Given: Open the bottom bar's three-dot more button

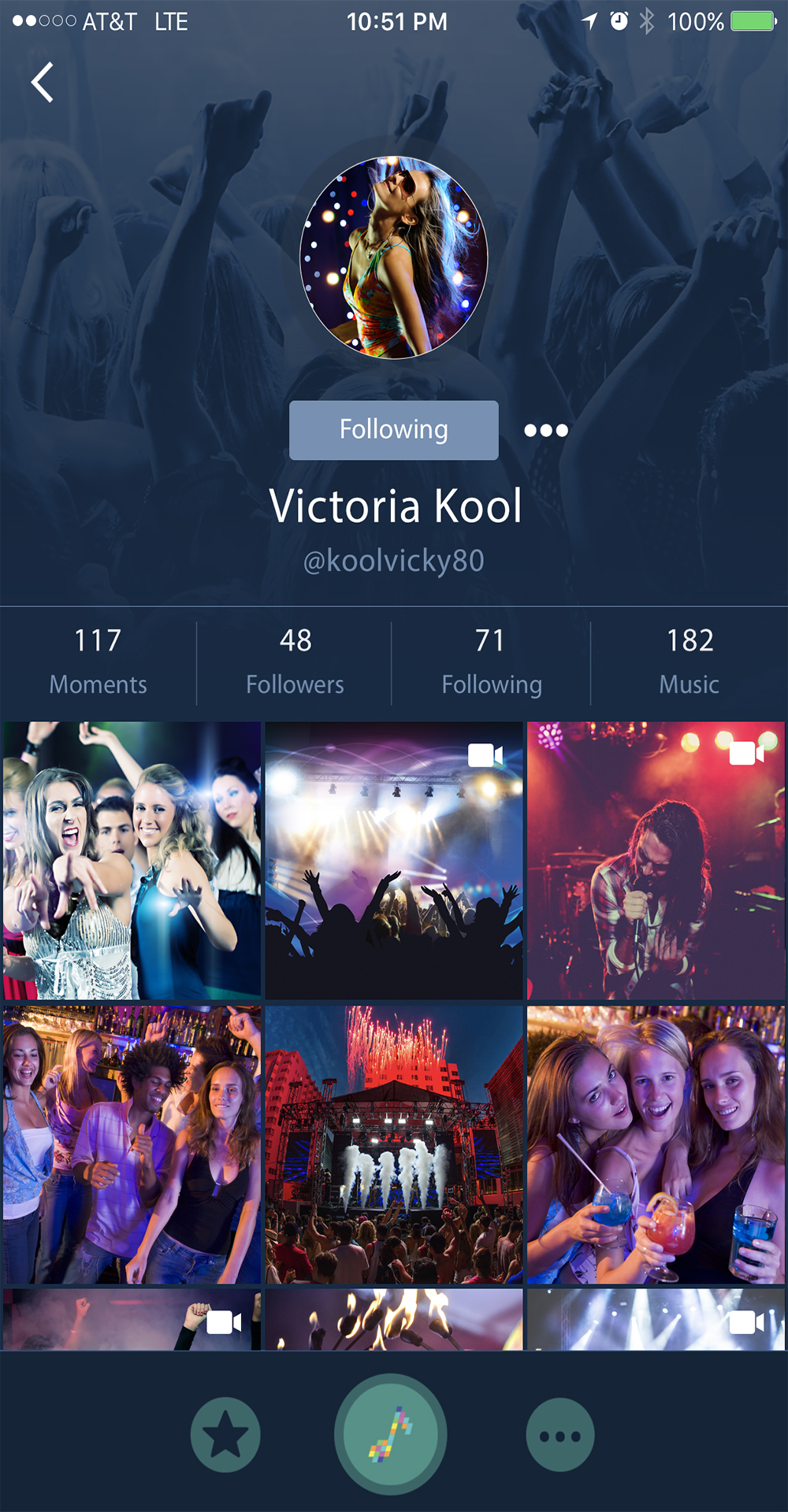Looking at the screenshot, I should (x=560, y=1435).
